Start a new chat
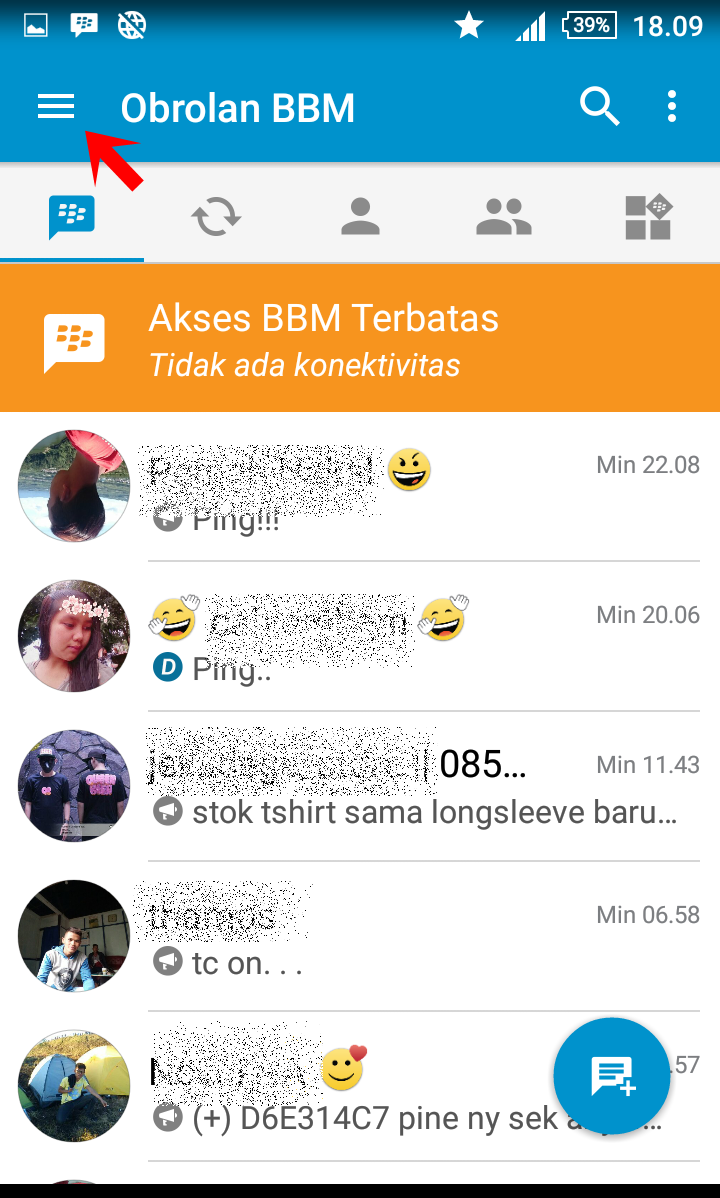Viewport: 720px width, 1198px height. point(611,1076)
